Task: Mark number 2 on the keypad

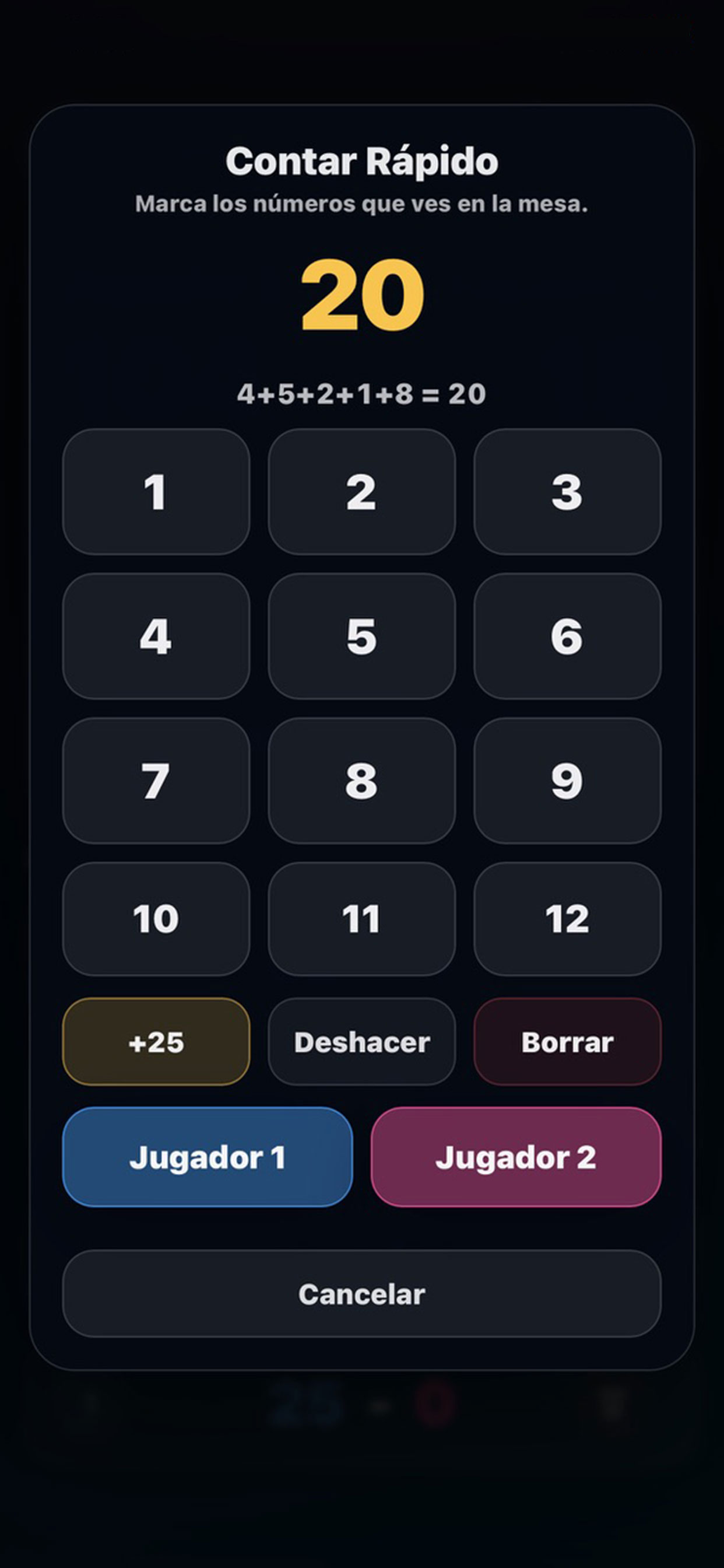Action: 361,492
